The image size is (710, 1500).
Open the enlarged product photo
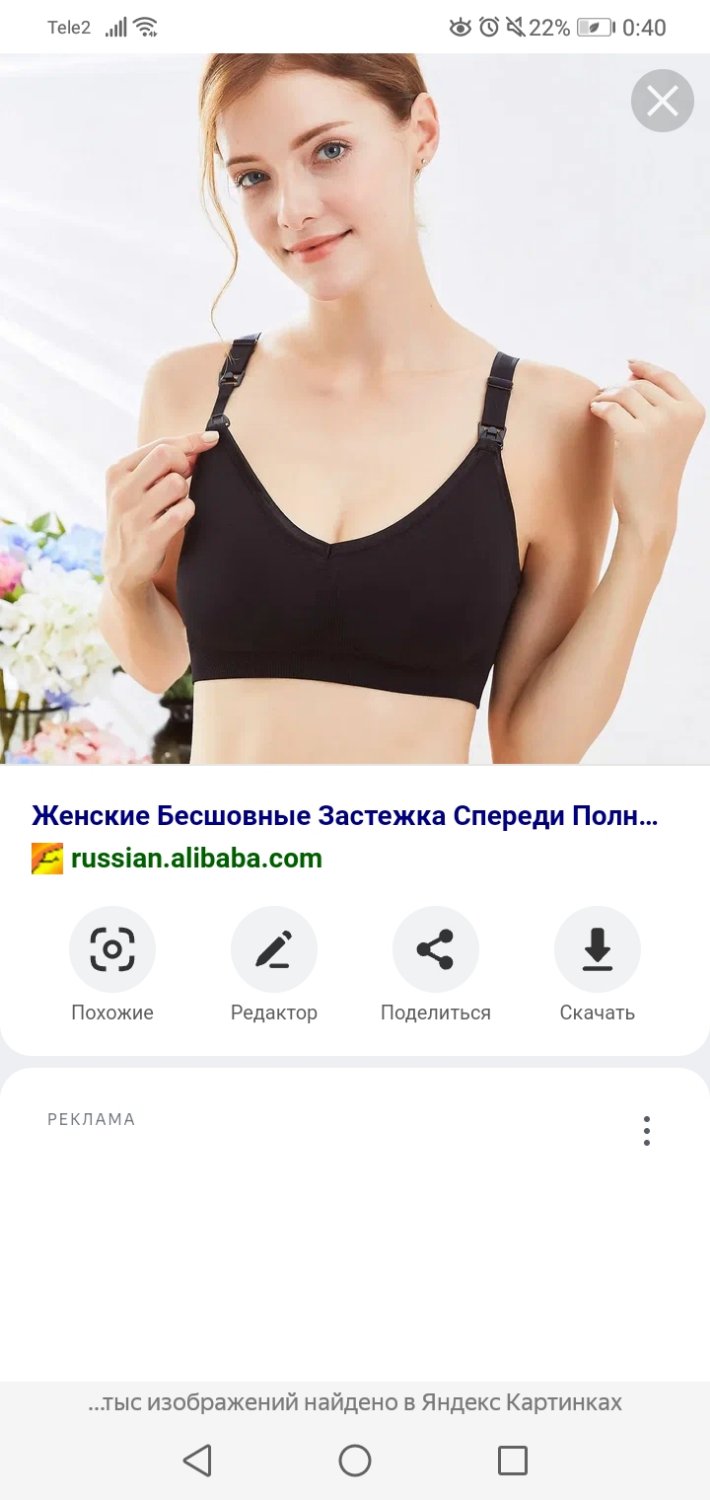tap(355, 409)
